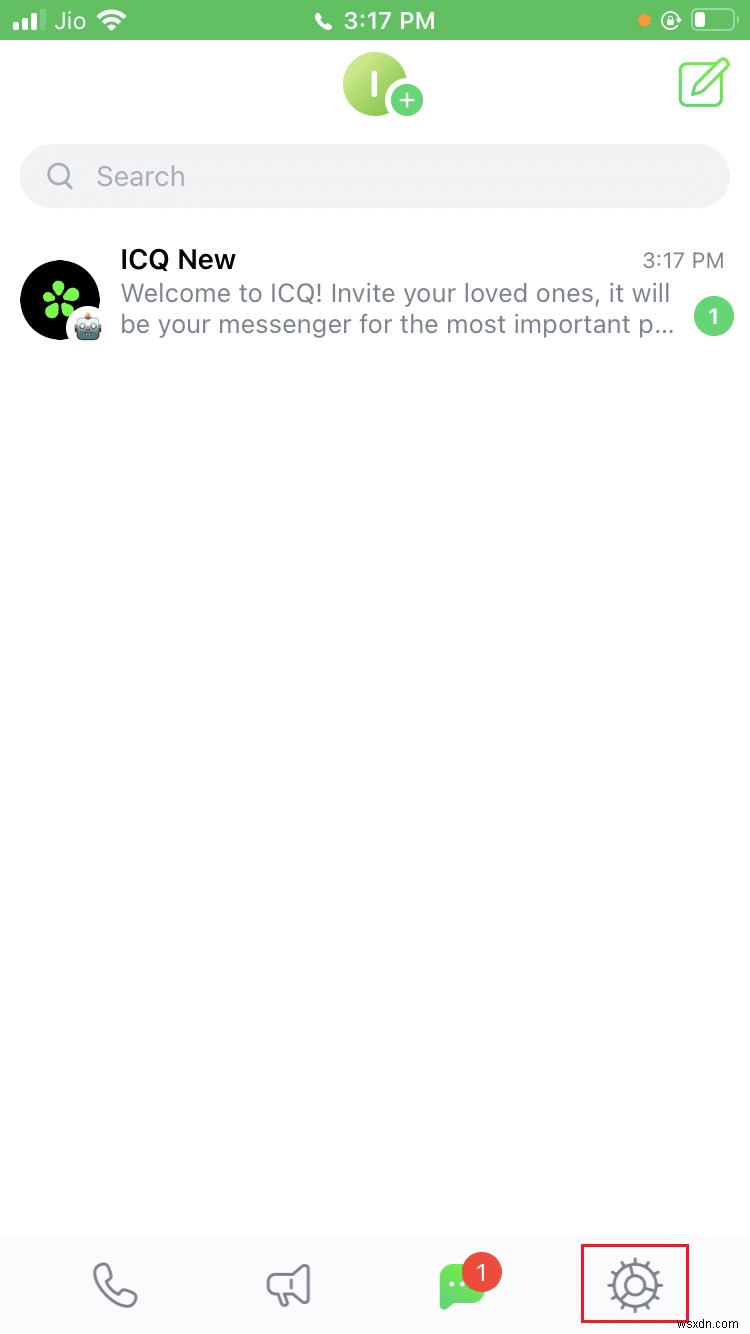Open the ICQ New conversation
Image resolution: width=750 pixels, height=1334 pixels.
[375, 295]
